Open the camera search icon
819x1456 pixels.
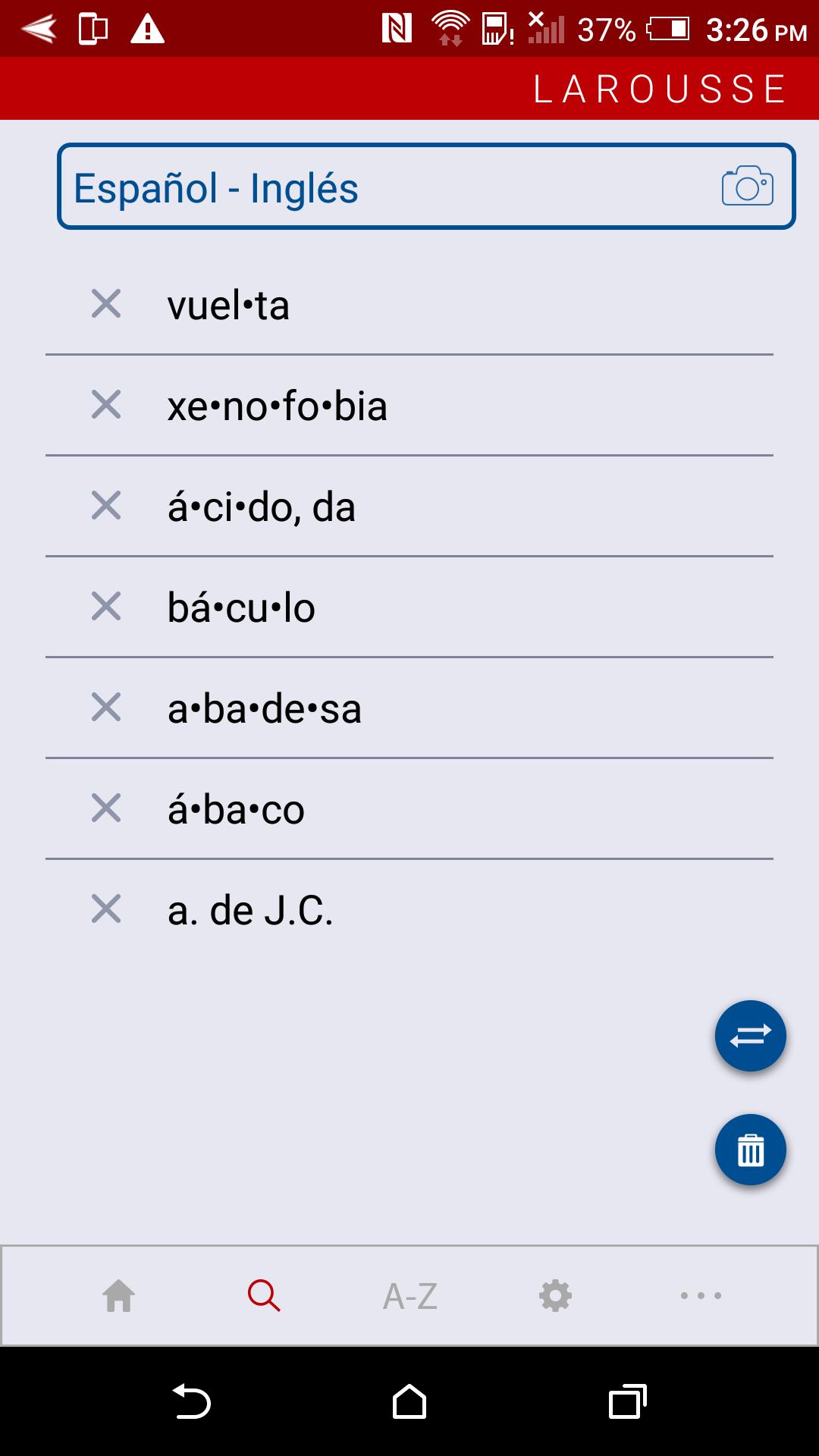coord(747,186)
